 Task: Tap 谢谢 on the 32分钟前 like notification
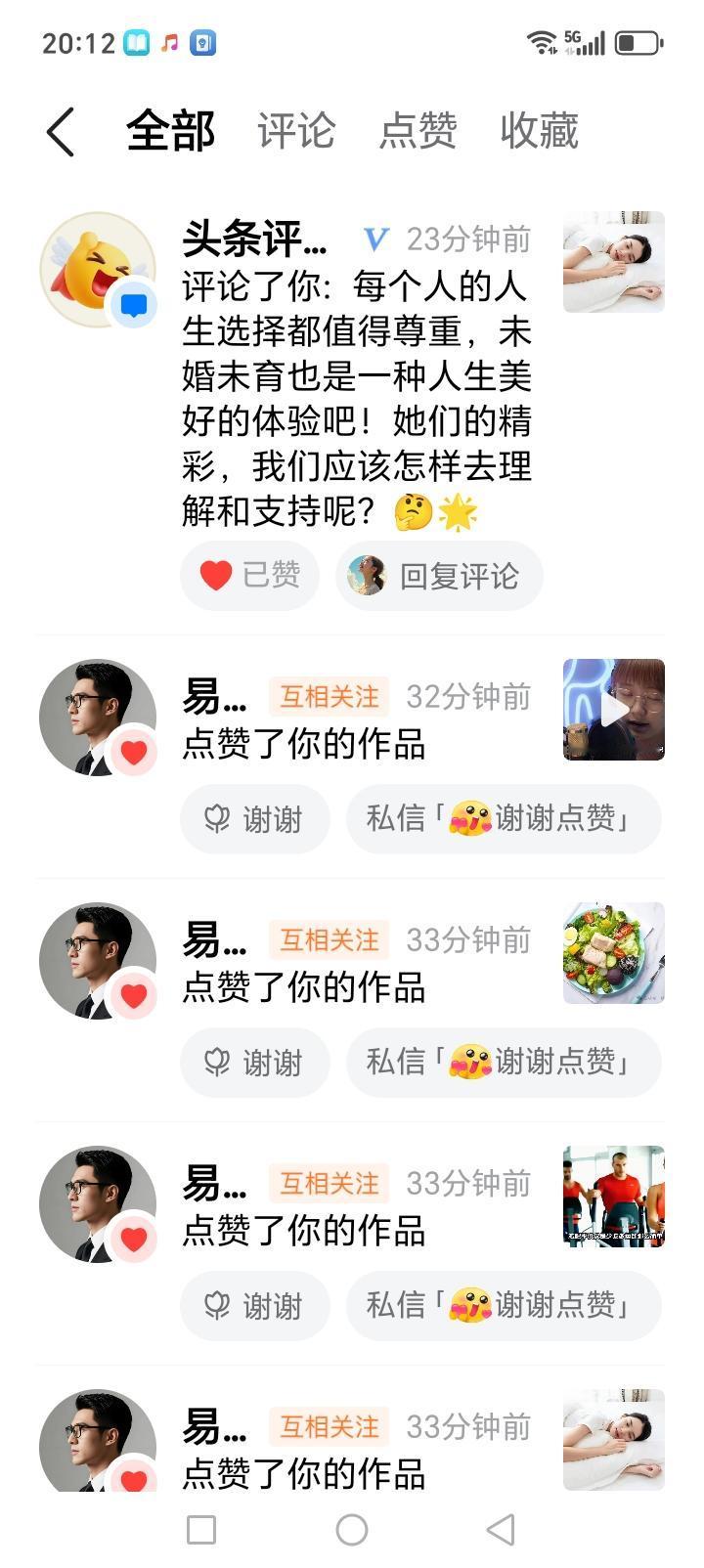[254, 819]
